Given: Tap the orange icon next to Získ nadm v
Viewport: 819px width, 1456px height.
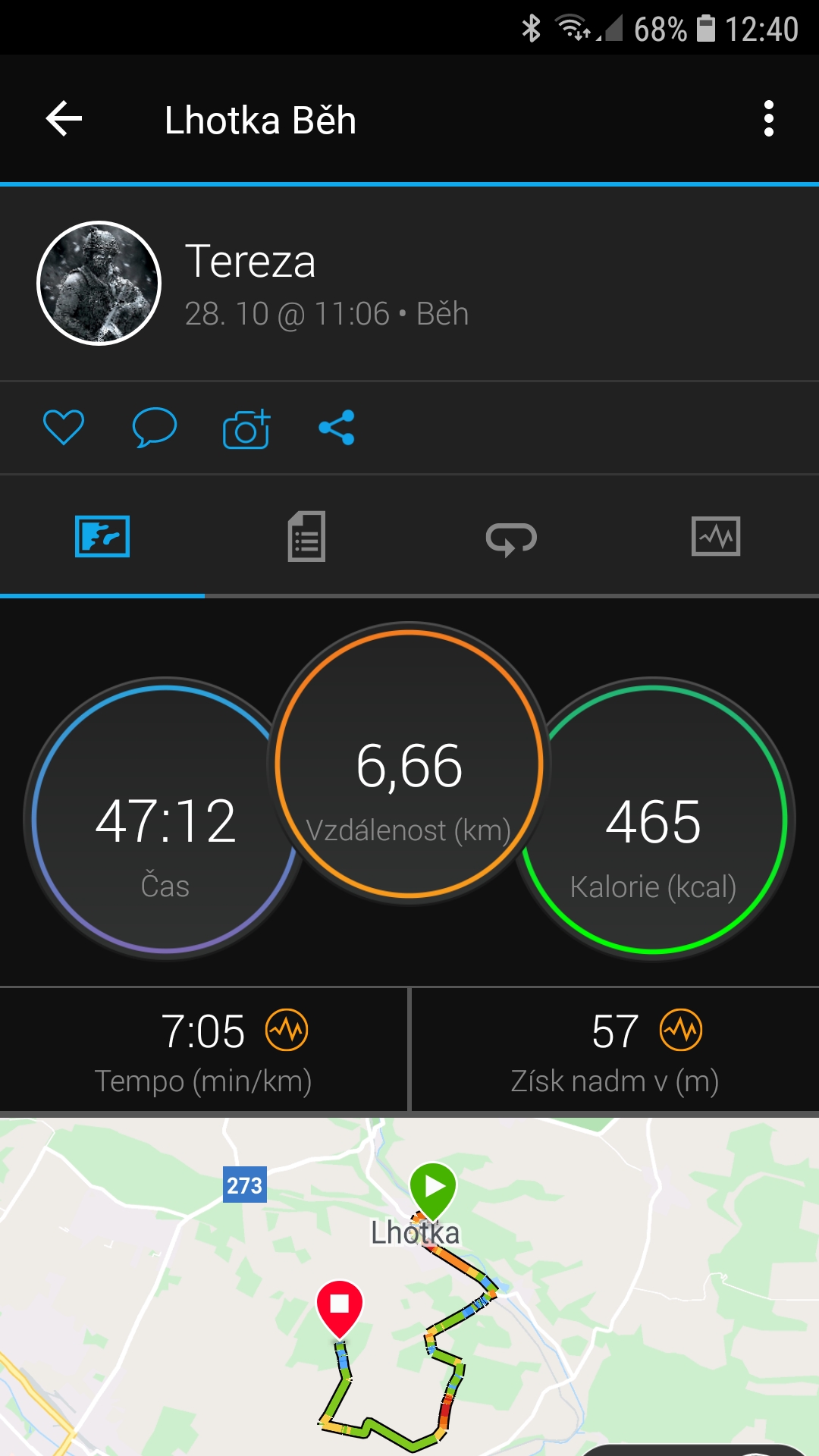Looking at the screenshot, I should click(x=681, y=1031).
